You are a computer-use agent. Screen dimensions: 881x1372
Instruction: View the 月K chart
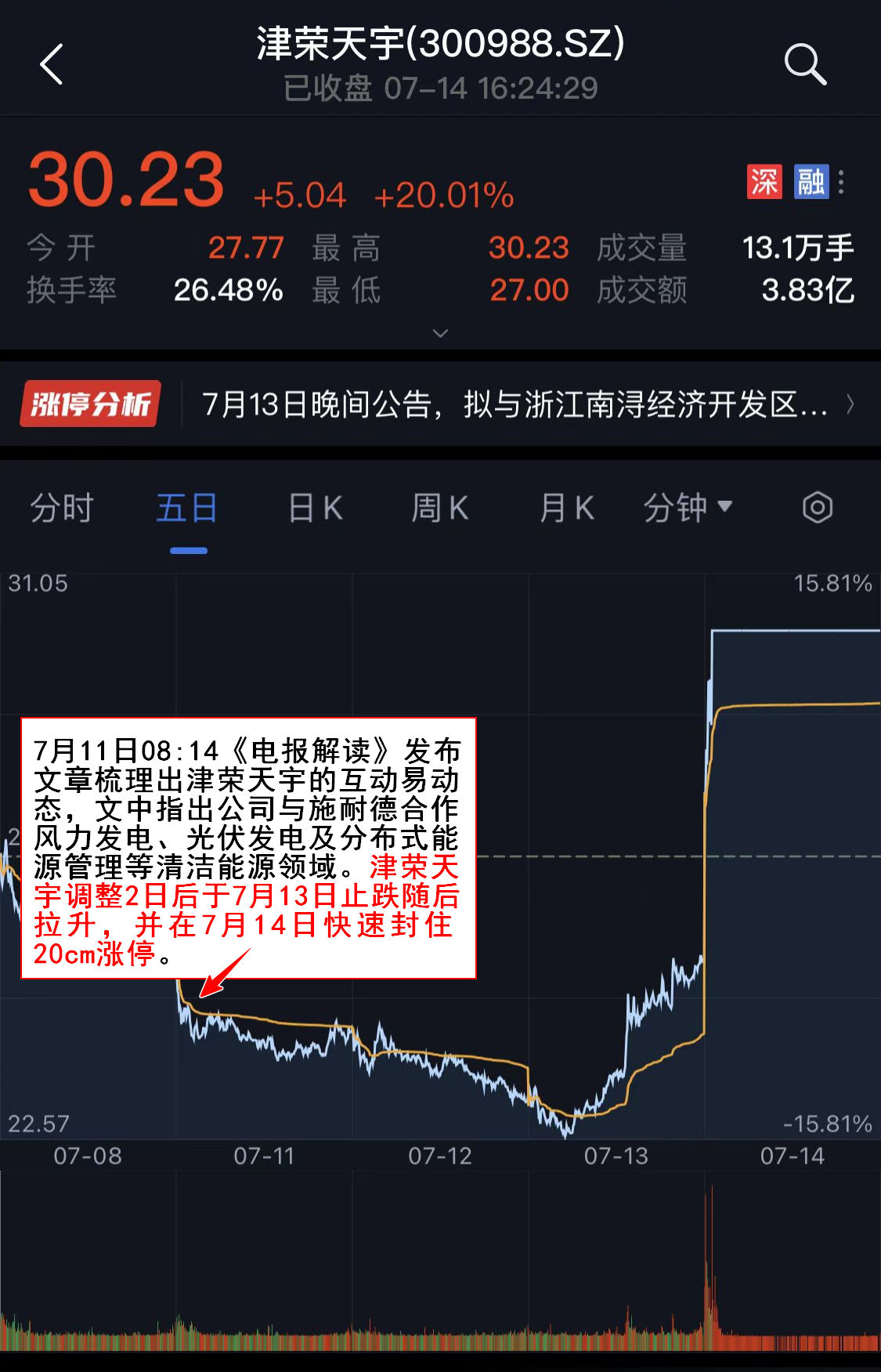point(567,508)
